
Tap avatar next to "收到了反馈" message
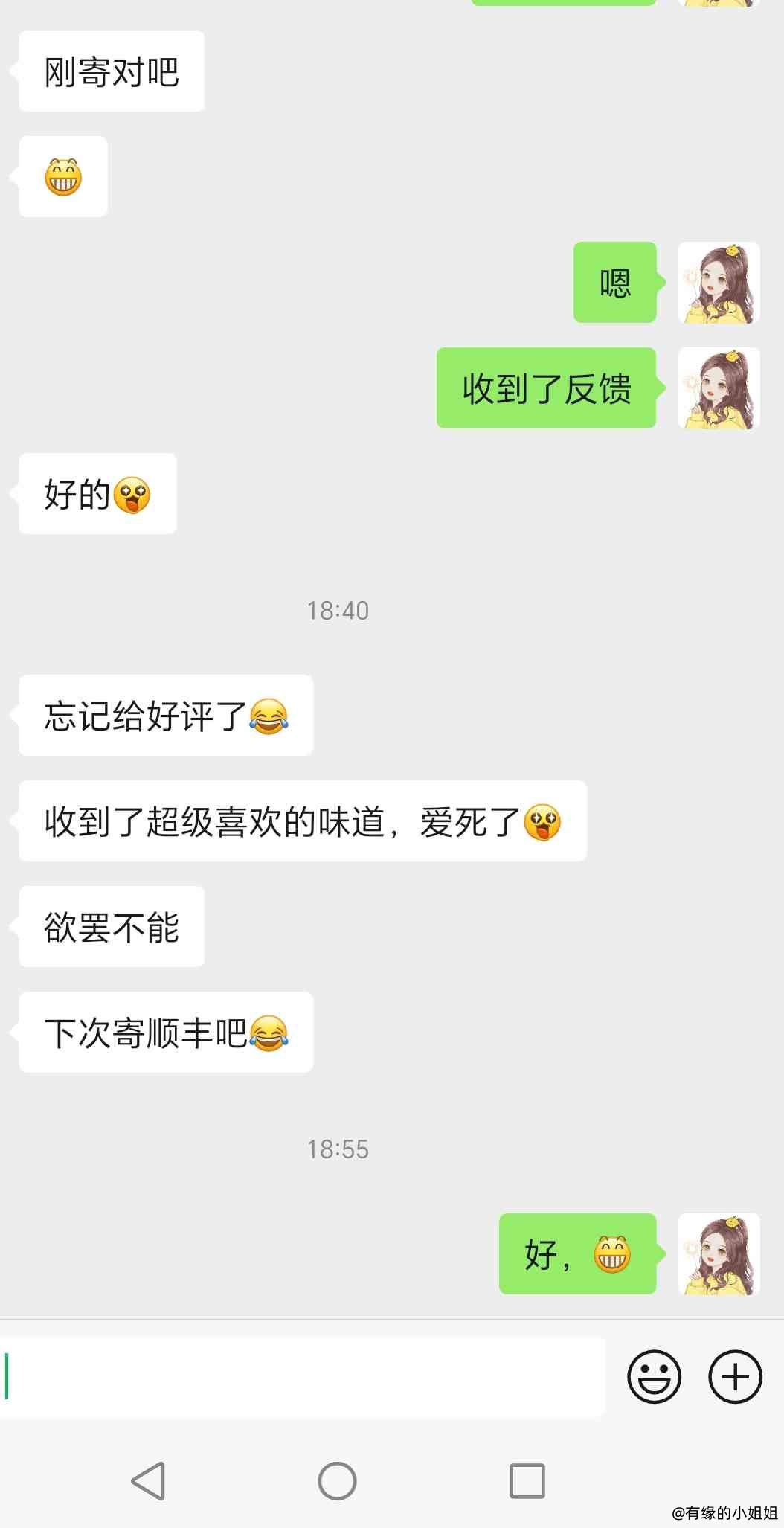719,388
